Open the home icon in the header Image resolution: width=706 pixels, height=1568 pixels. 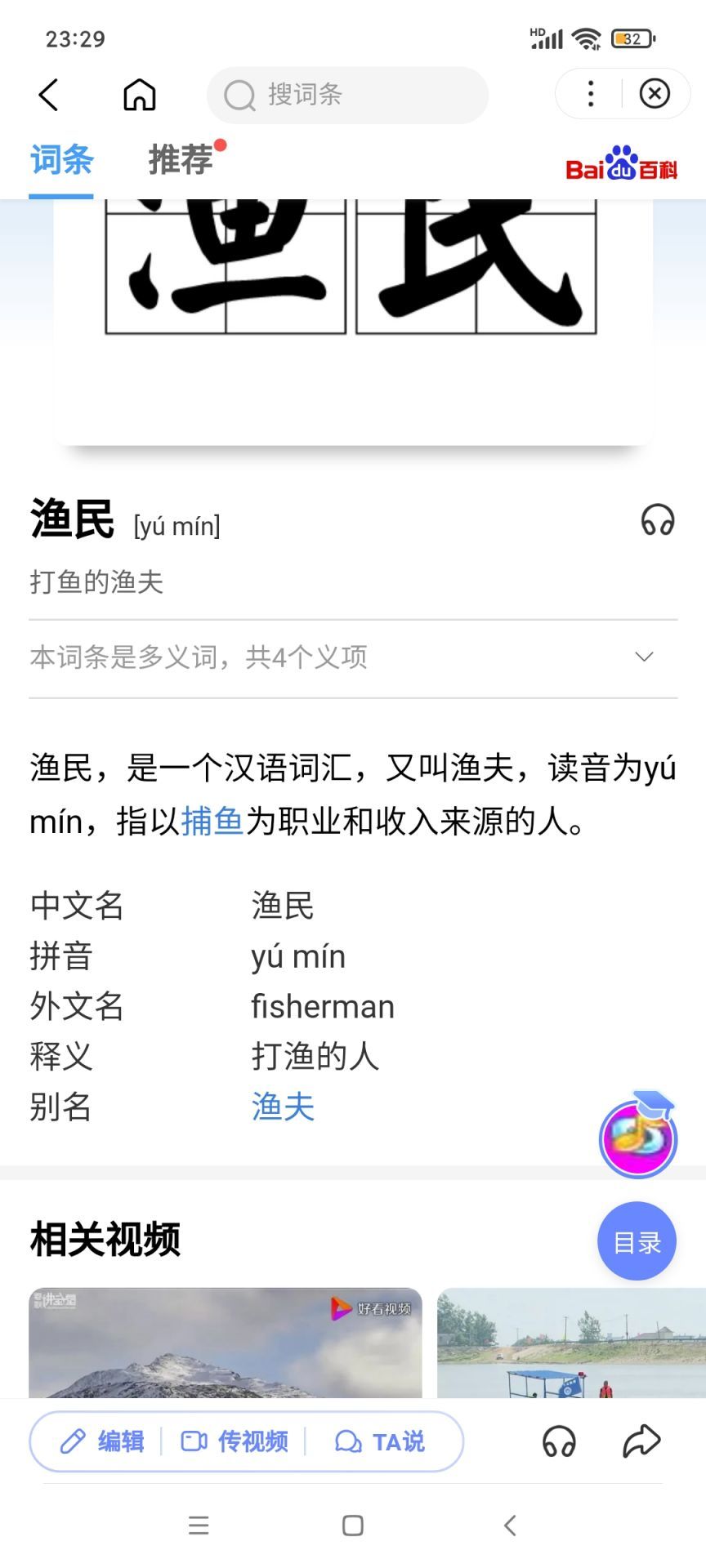(x=140, y=95)
